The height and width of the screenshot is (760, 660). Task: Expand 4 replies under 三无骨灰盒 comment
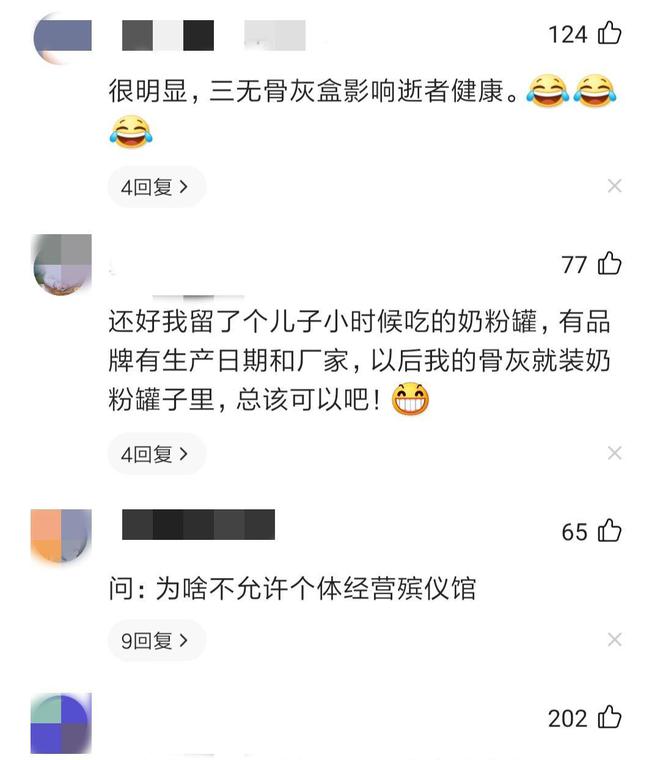pyautogui.click(x=156, y=187)
